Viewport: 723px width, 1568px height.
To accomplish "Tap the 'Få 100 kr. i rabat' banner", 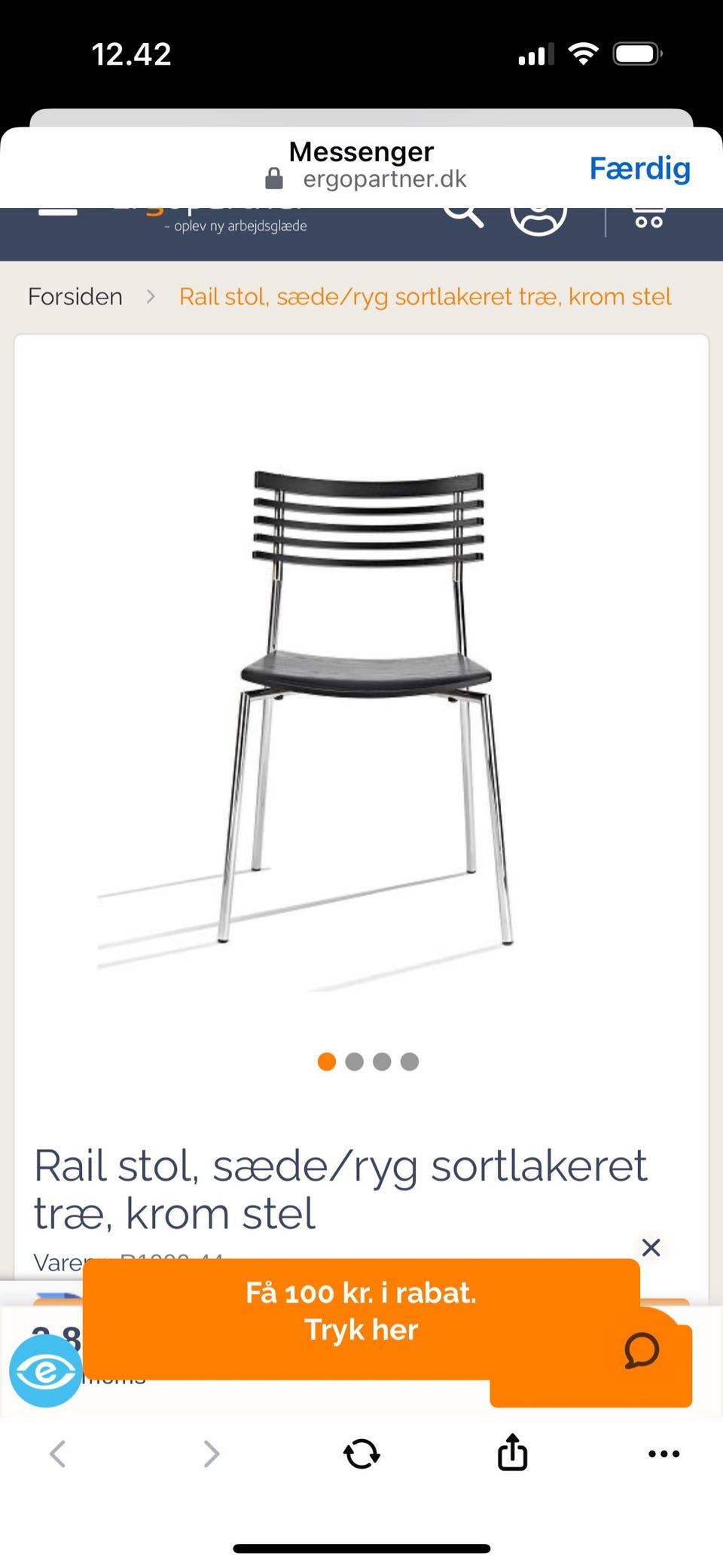I will [x=361, y=1312].
